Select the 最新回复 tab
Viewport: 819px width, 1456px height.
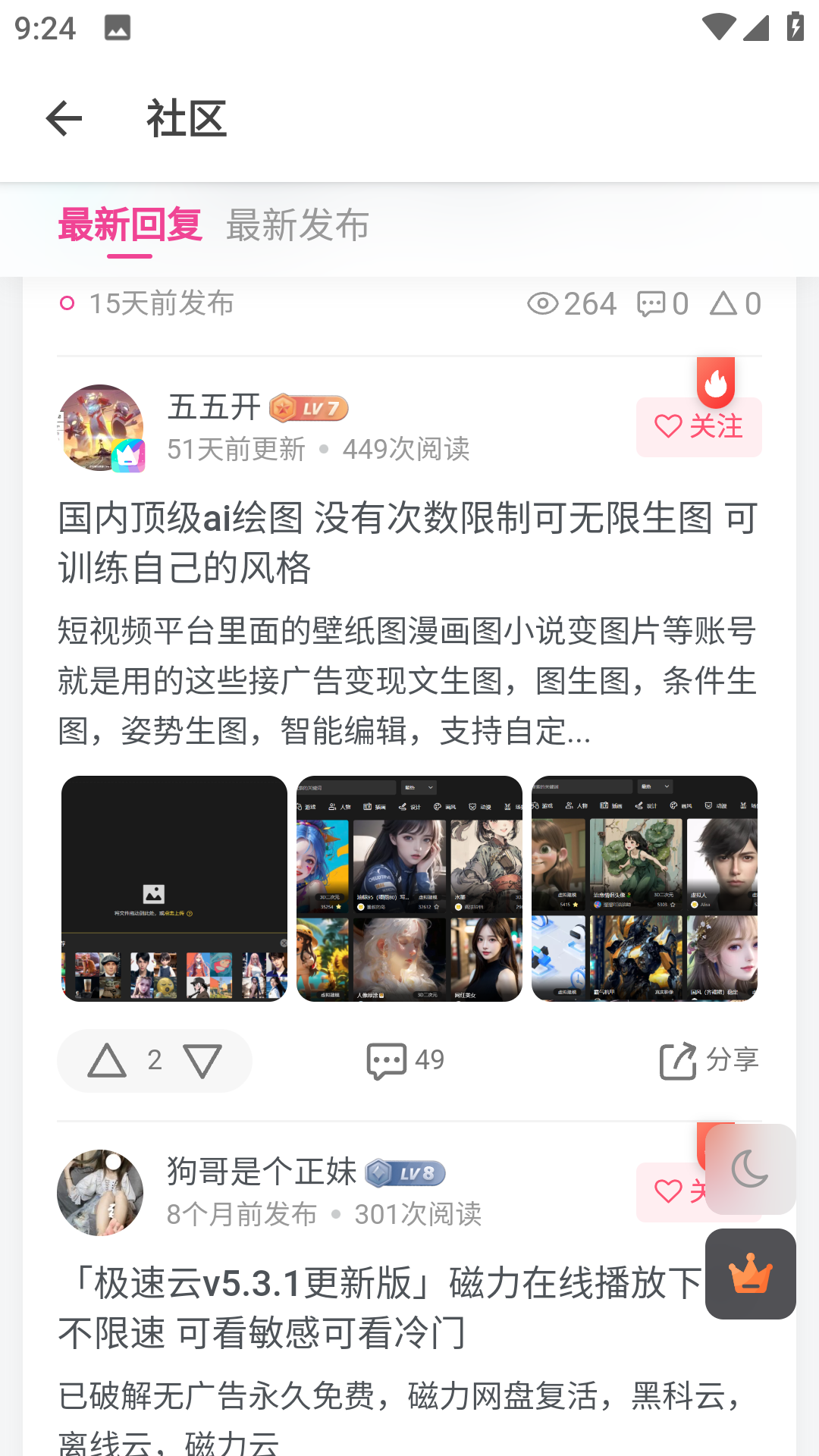pyautogui.click(x=130, y=225)
